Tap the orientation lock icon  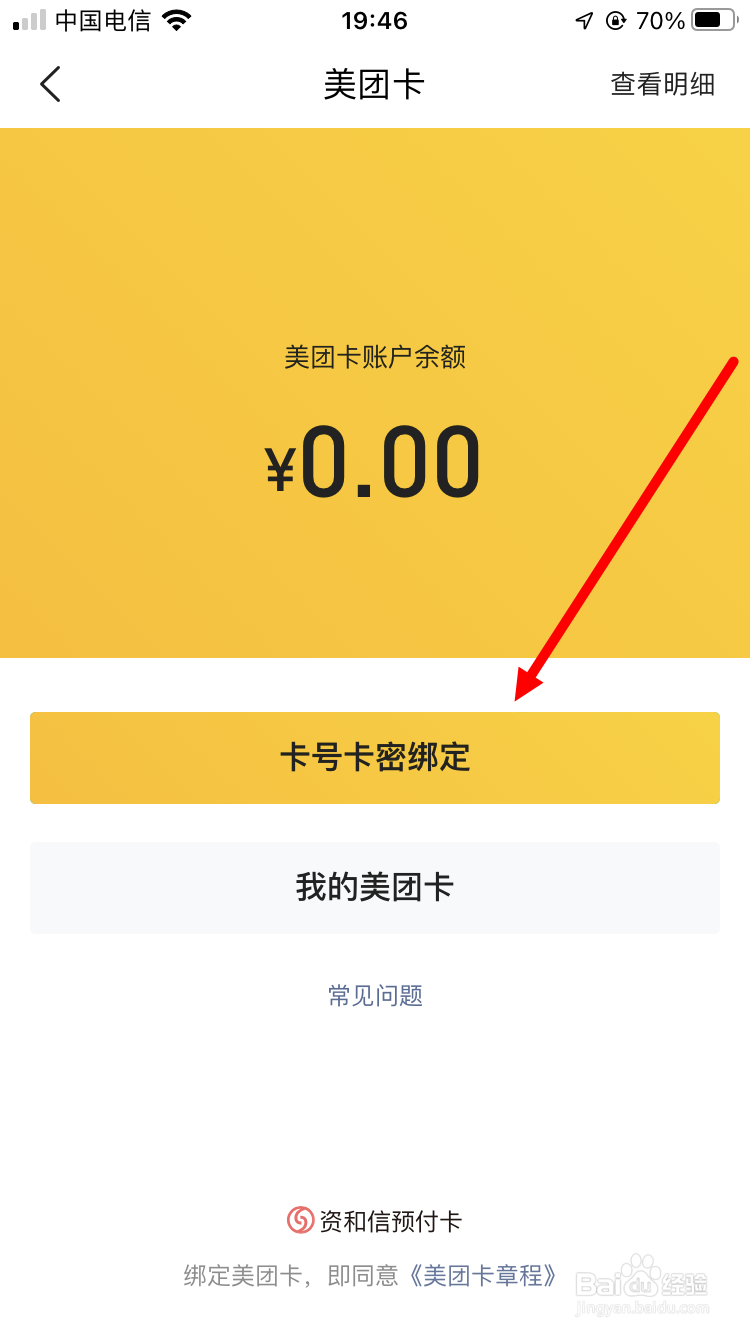point(618,19)
